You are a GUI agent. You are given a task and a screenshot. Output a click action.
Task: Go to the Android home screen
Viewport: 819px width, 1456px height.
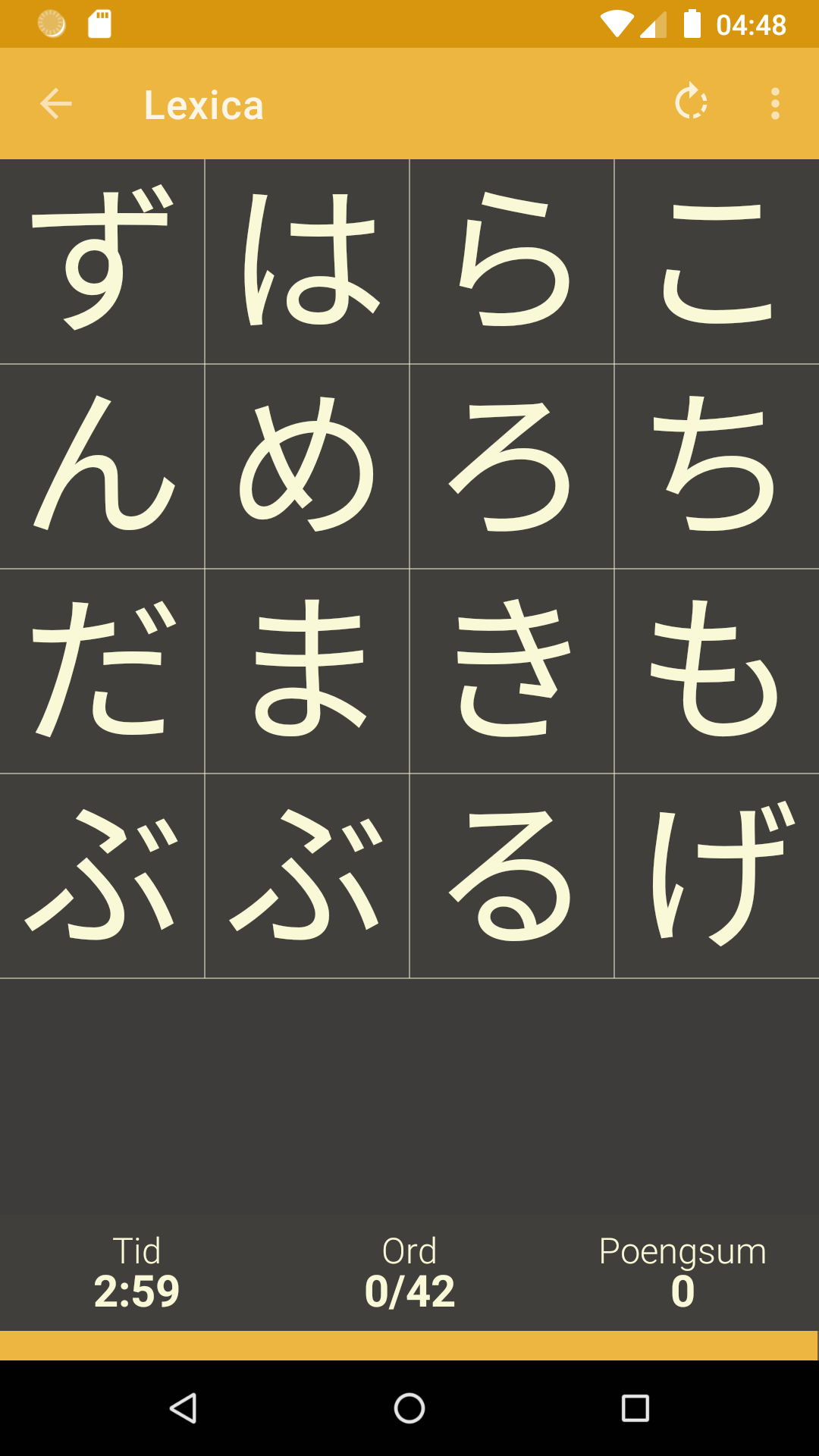point(409,1408)
